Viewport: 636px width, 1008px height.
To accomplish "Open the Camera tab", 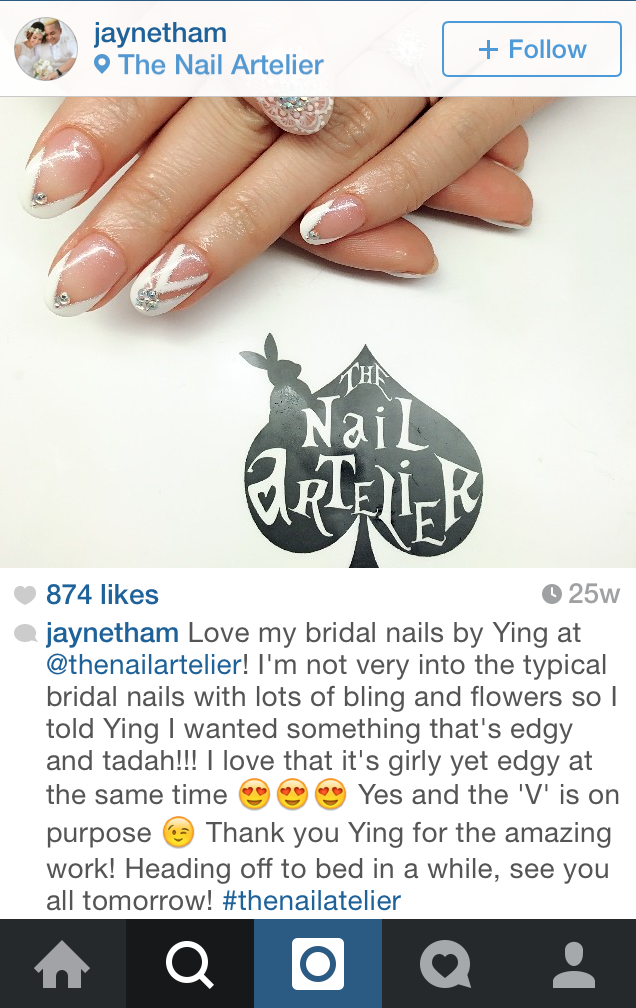I will point(317,965).
